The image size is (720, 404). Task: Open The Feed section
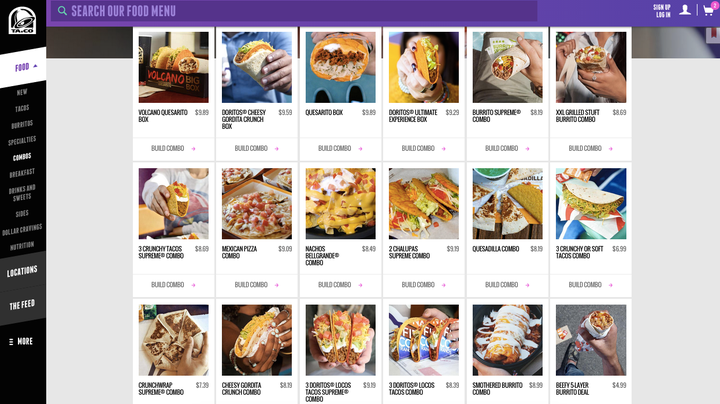pos(22,304)
